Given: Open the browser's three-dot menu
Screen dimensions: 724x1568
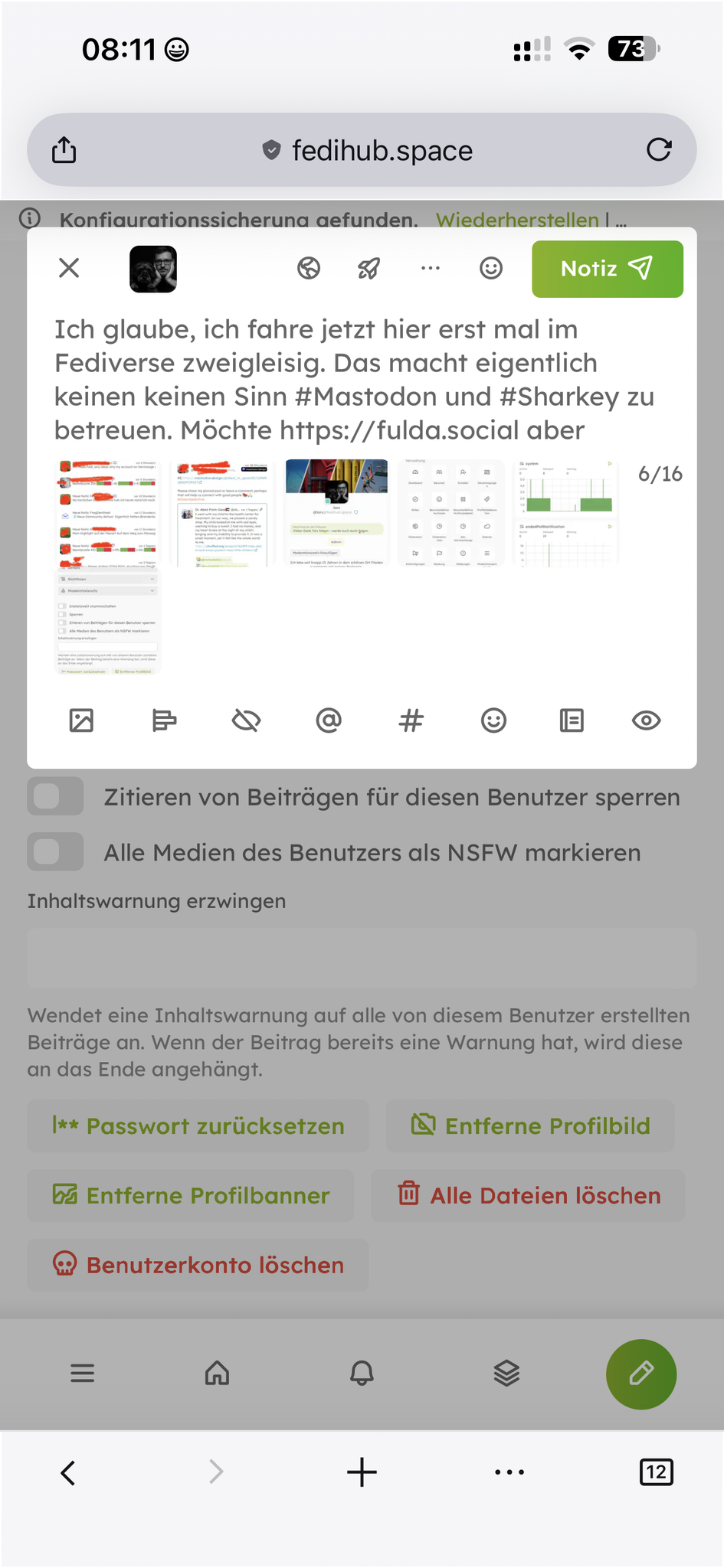Looking at the screenshot, I should pos(509,1472).
